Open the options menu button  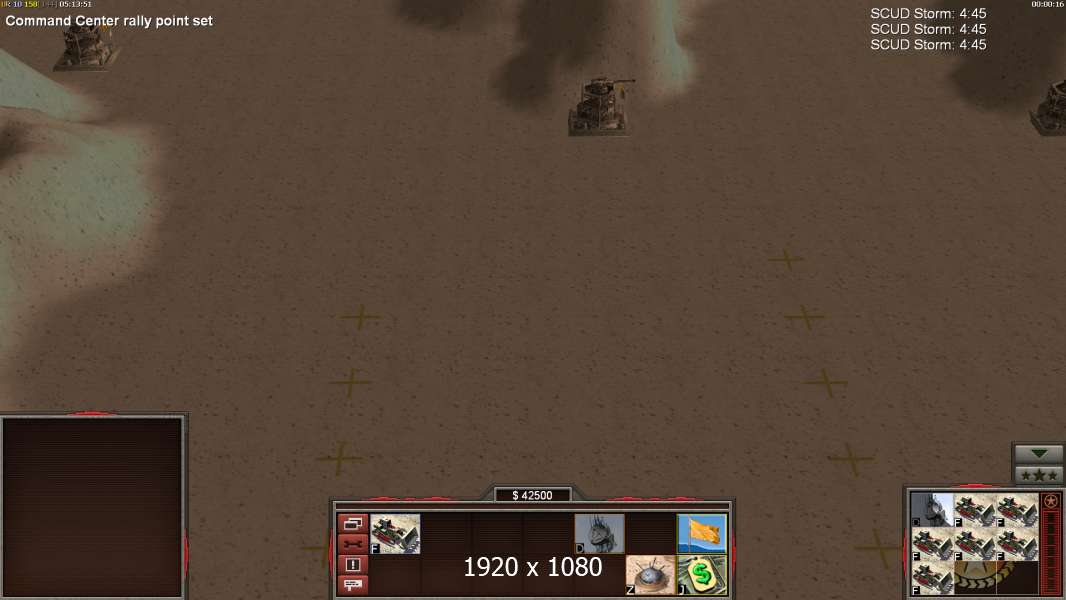pyautogui.click(x=353, y=524)
